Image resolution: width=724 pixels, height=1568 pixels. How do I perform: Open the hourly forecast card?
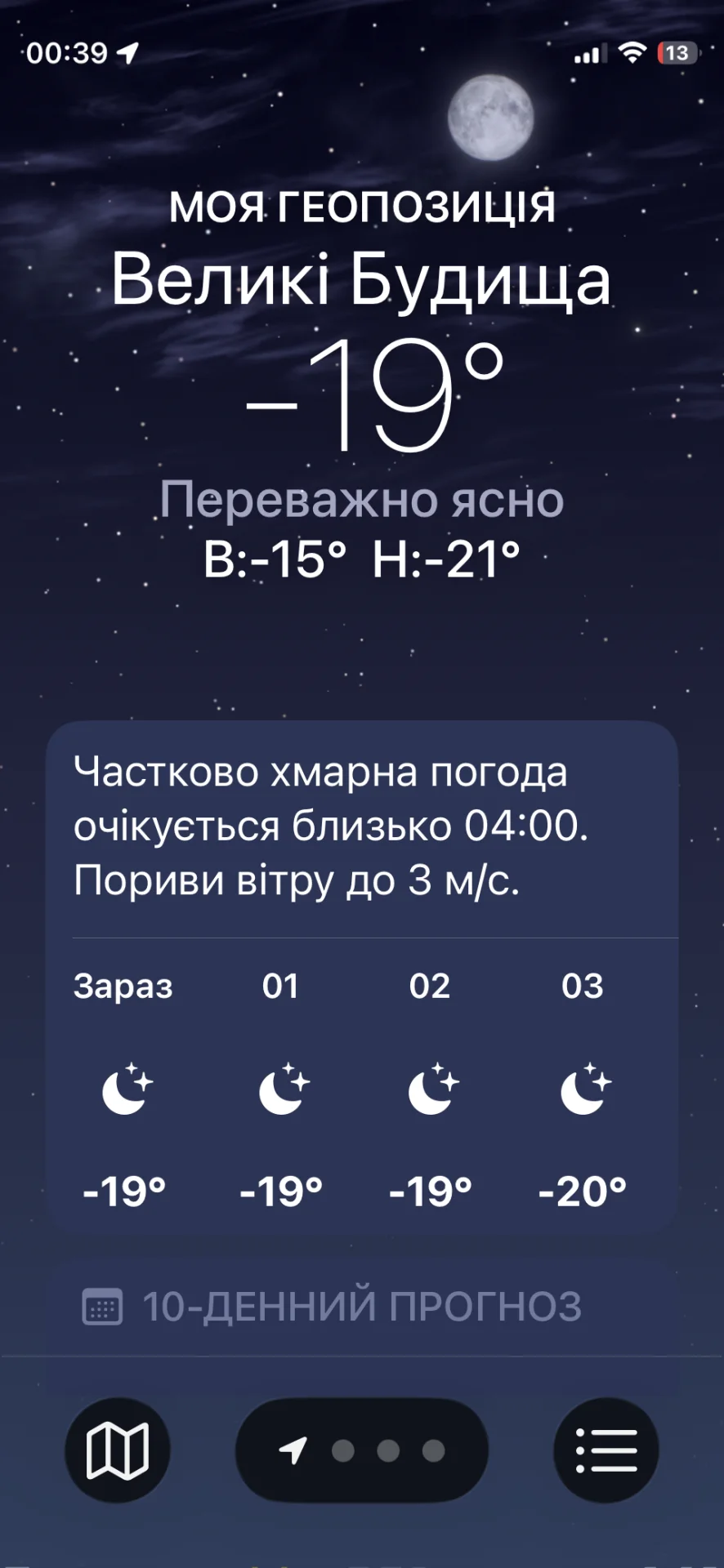[362, 1086]
